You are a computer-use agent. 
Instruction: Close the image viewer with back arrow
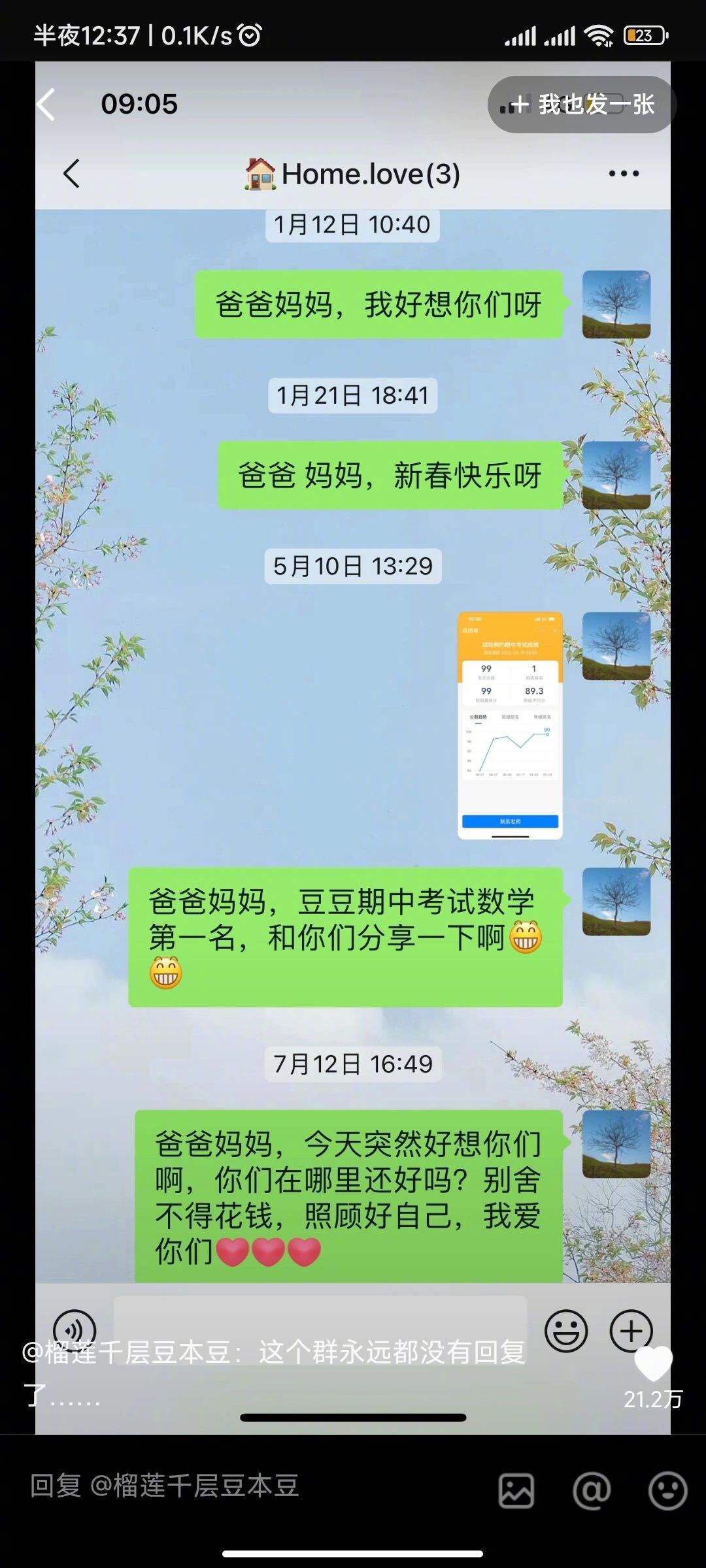coord(46,105)
